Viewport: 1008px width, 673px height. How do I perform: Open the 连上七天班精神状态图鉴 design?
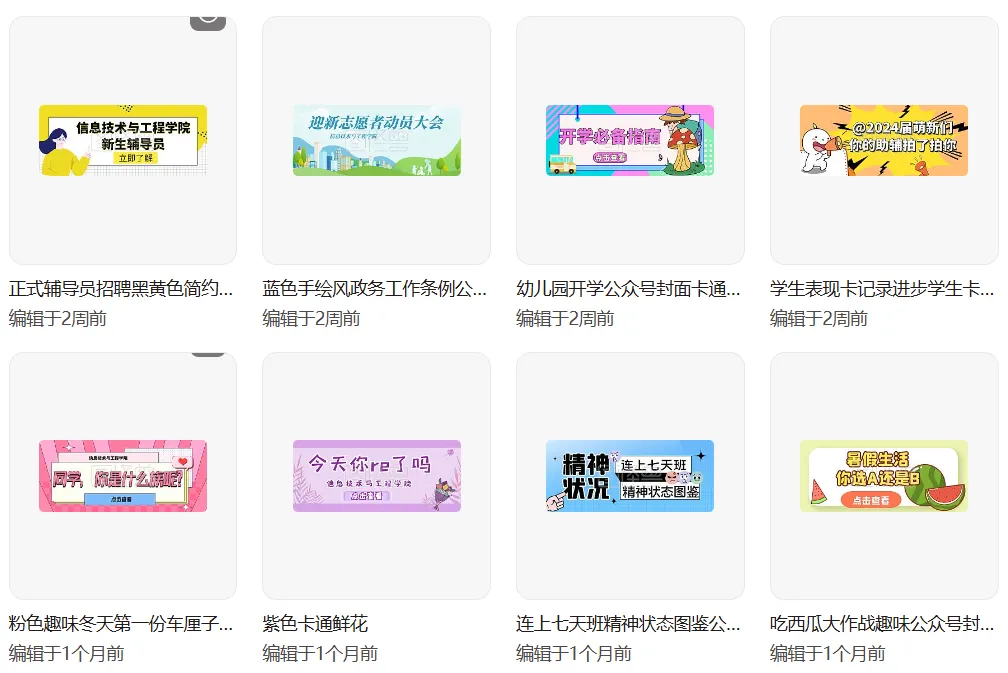[x=630, y=476]
